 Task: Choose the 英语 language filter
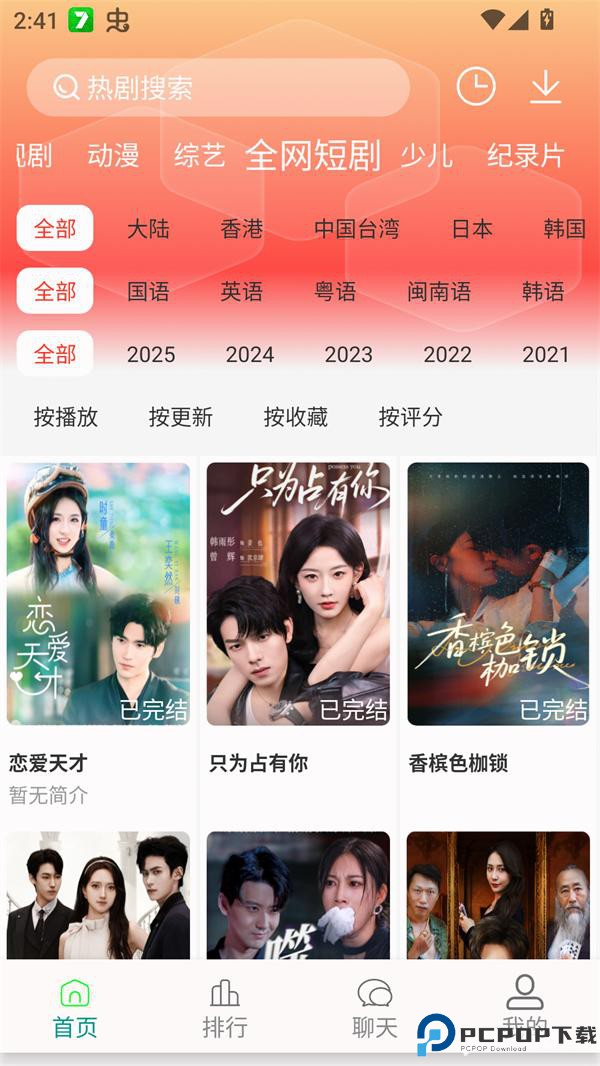tap(242, 292)
